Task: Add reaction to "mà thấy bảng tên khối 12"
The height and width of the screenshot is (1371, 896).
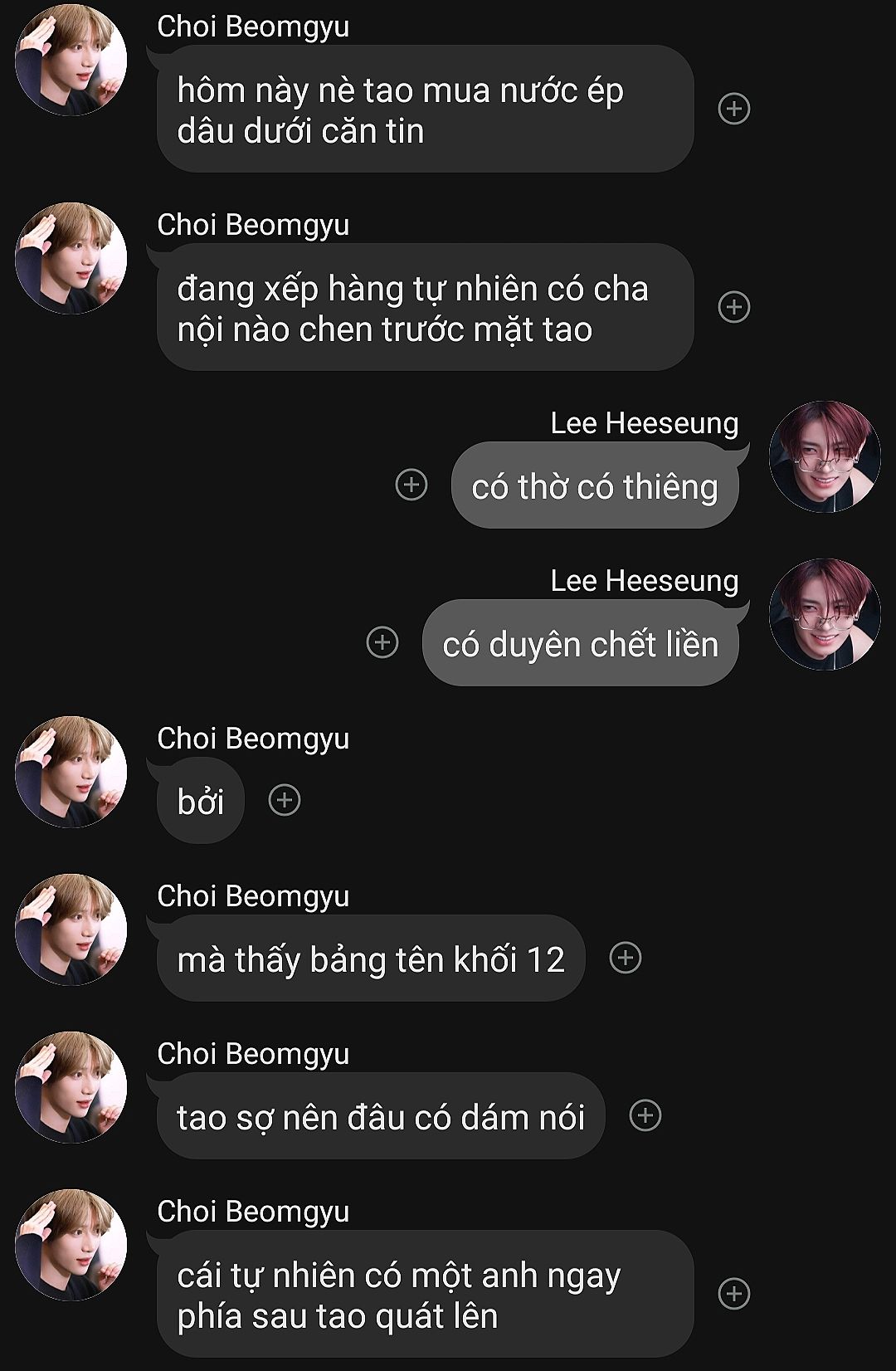Action: (x=626, y=958)
